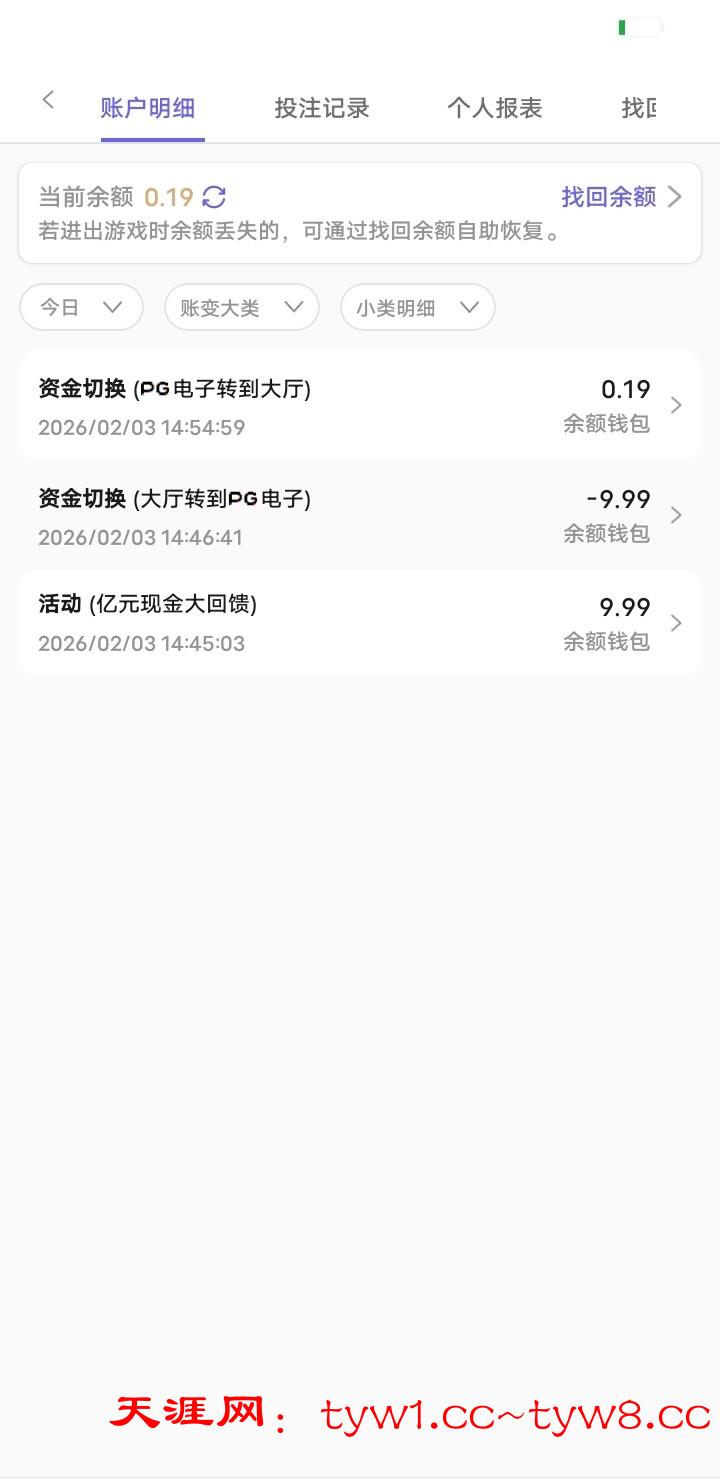720x1481 pixels.
Task: Open the 个人报表 tab
Action: click(494, 108)
